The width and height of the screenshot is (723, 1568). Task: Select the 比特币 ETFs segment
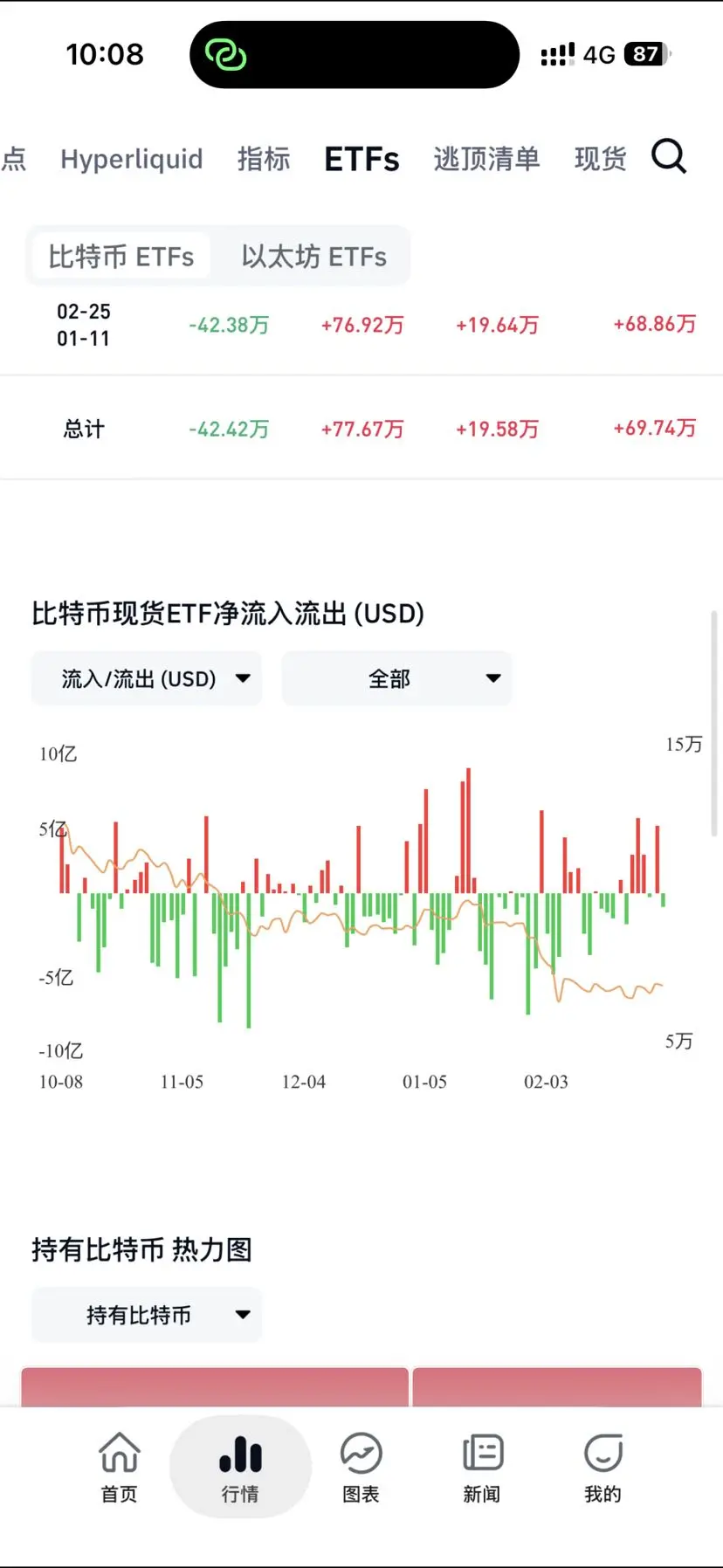[x=120, y=257]
